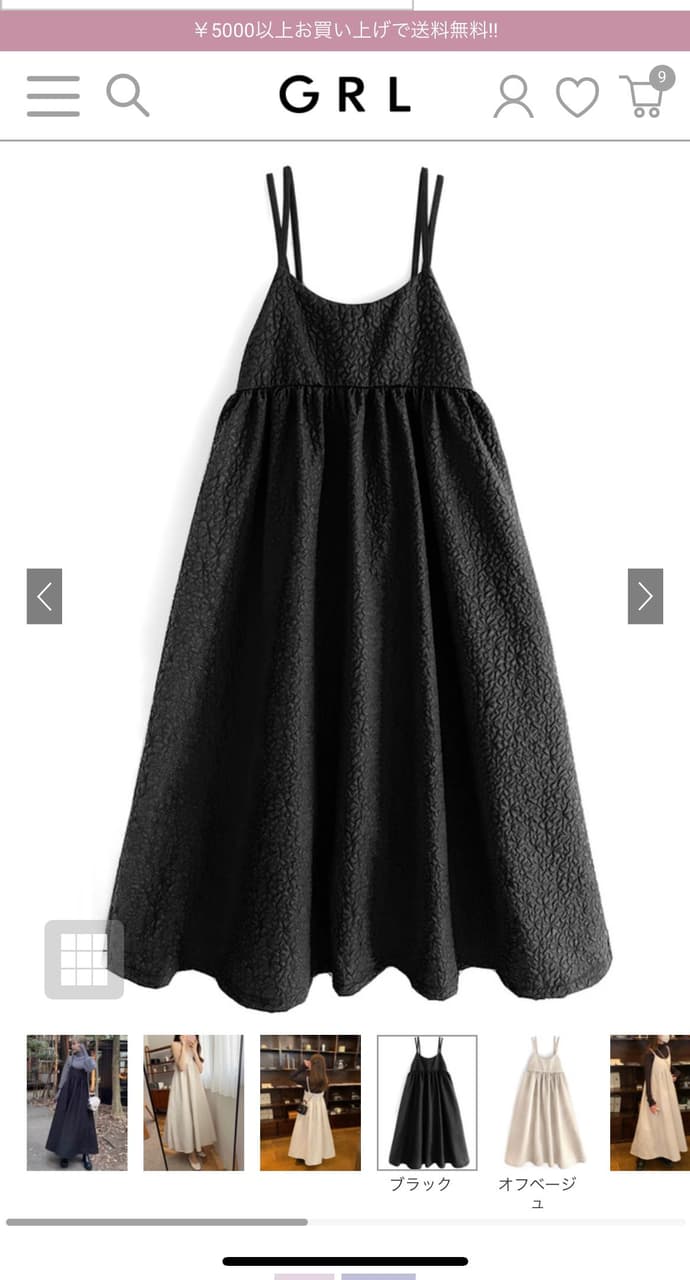690x1280 pixels.
Task: Show next product image
Action: 645,596
